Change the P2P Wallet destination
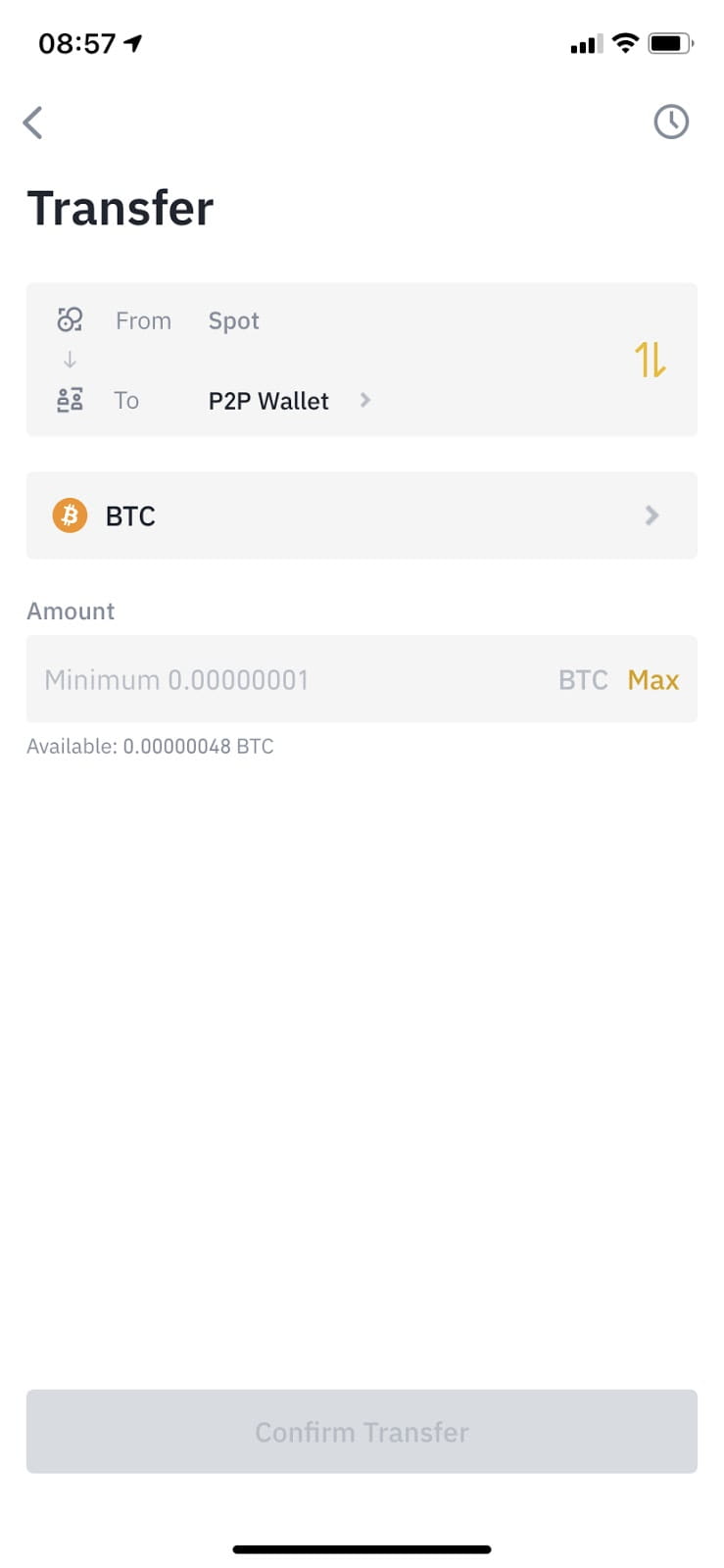Viewport: 724px width, 1568px height. tap(289, 401)
